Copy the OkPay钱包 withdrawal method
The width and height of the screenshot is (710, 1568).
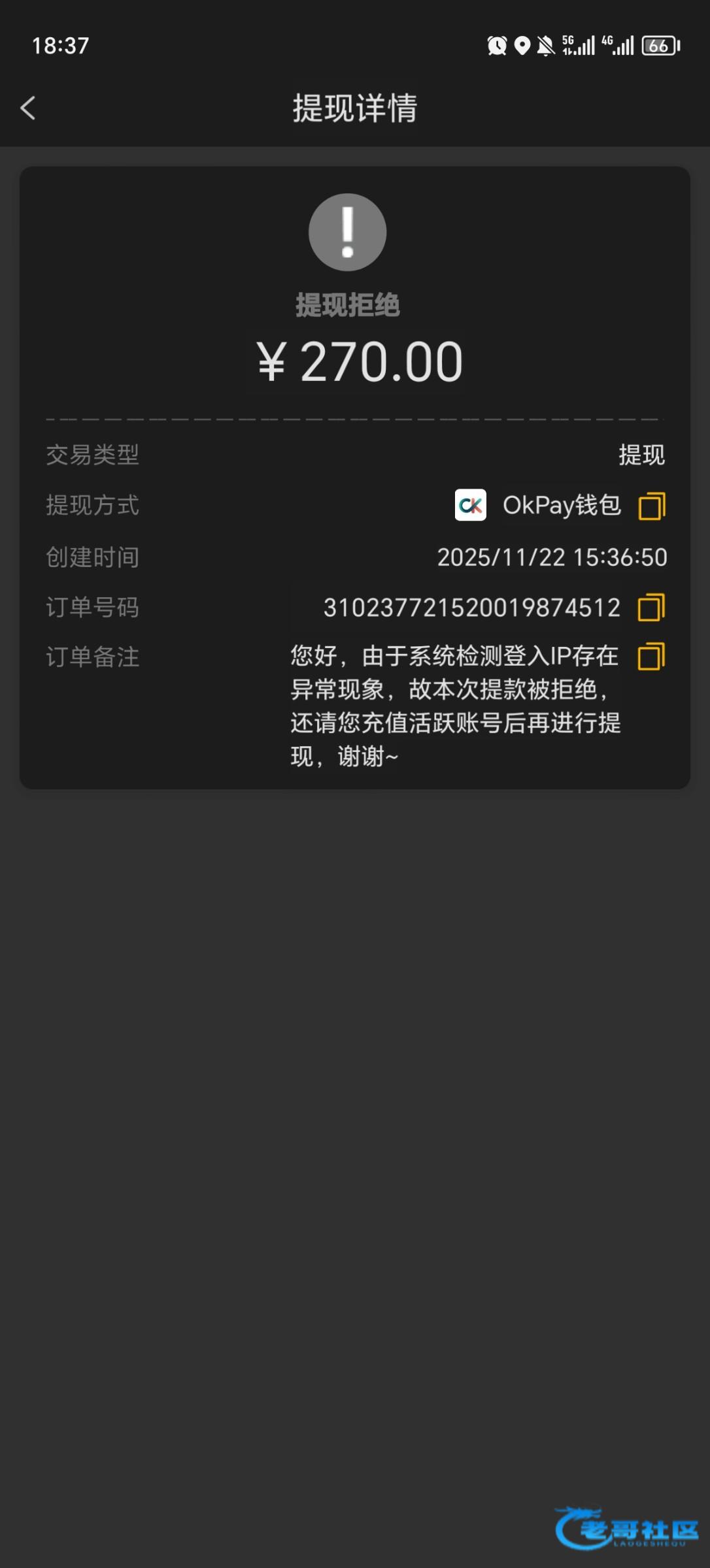(x=651, y=506)
